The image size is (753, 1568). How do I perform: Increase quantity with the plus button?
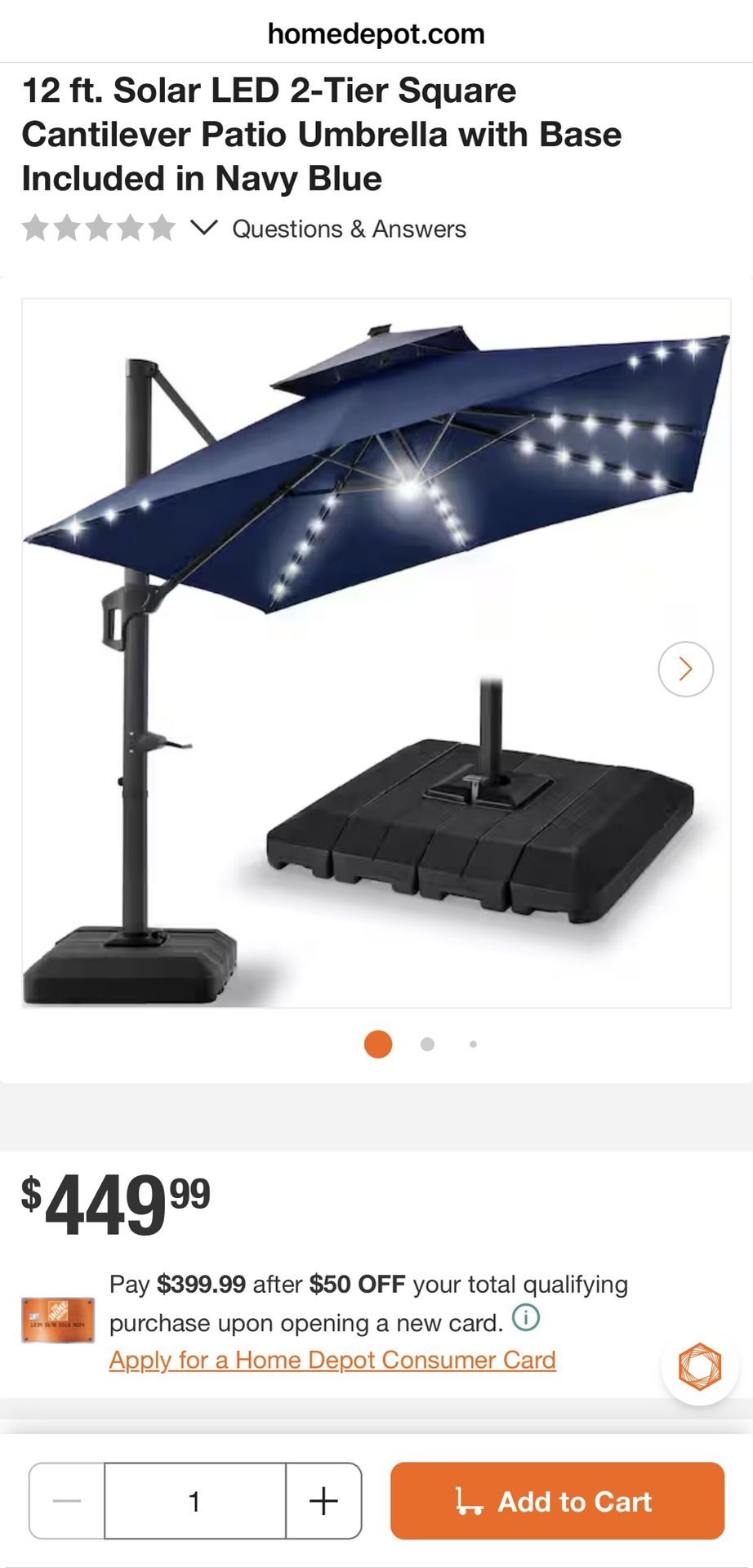323,1500
